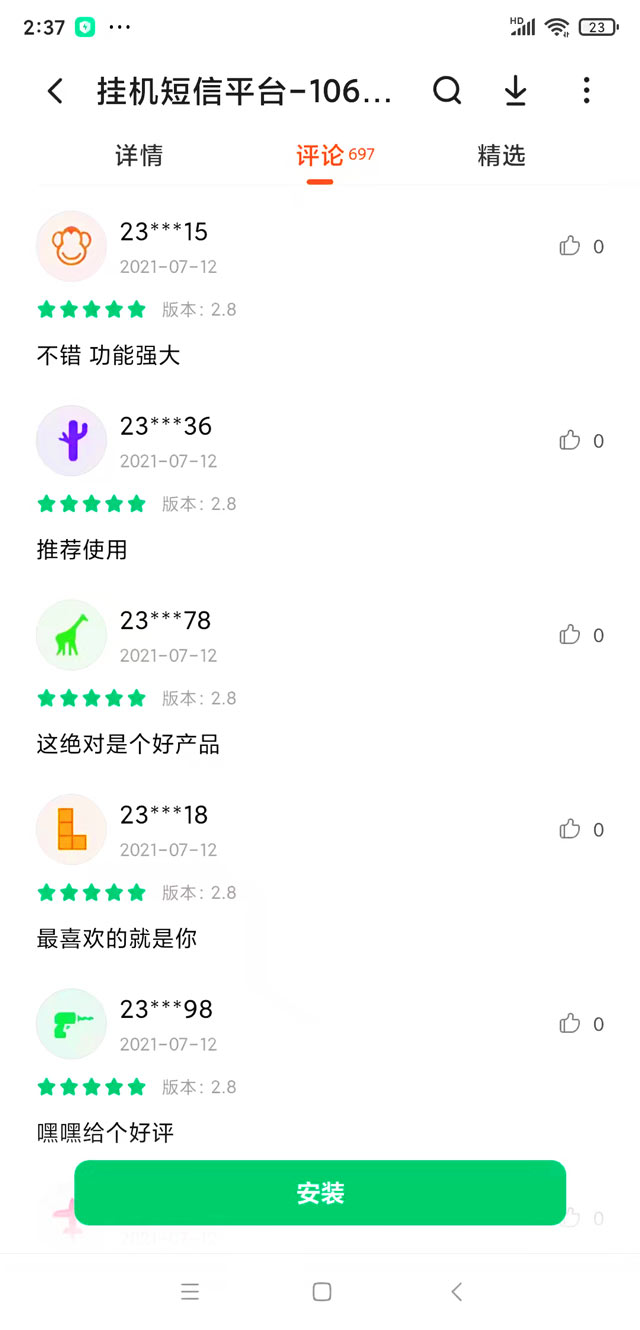This screenshot has width=640, height=1330.
Task: Go back using the top-left arrow
Action: tap(56, 92)
